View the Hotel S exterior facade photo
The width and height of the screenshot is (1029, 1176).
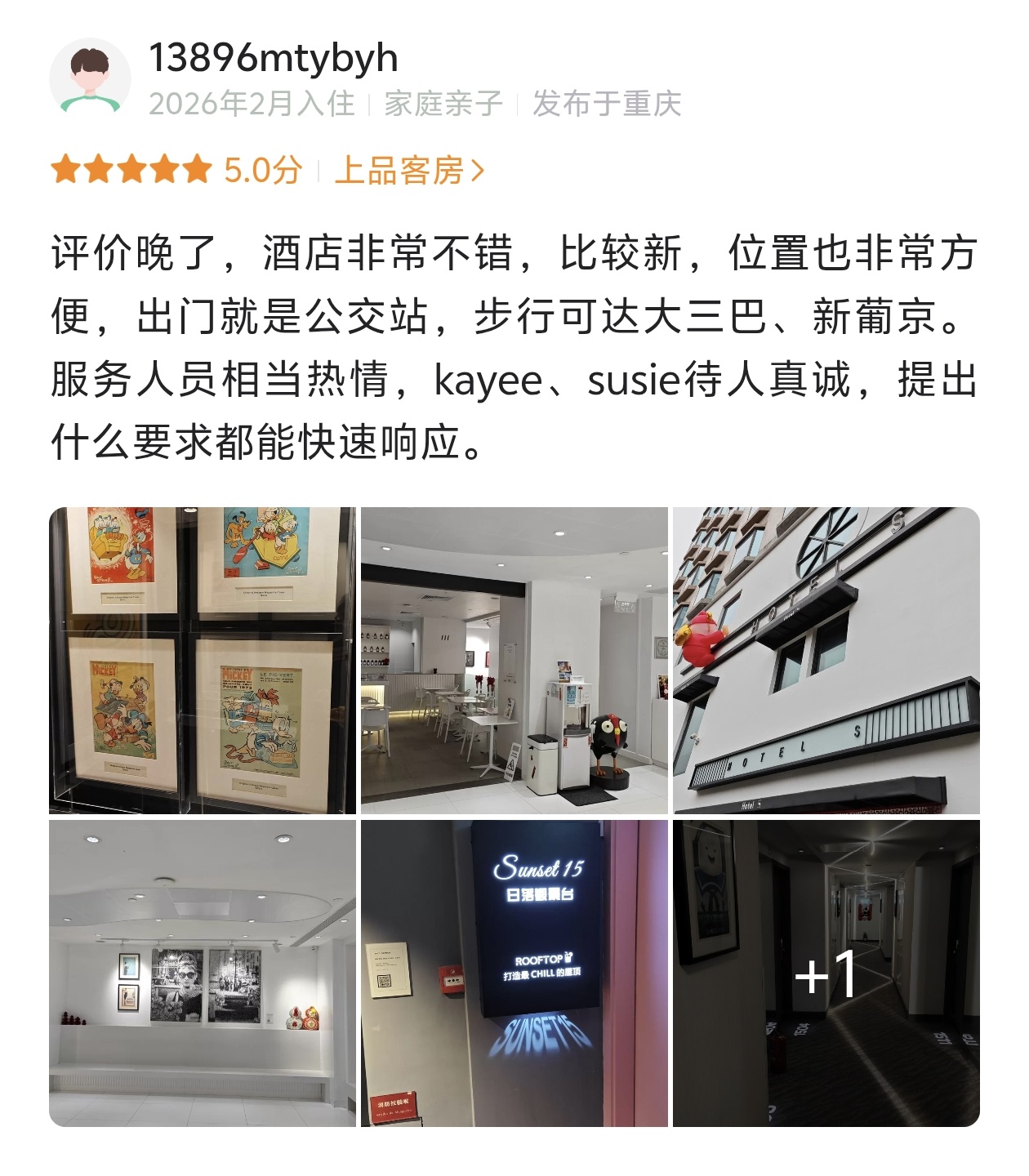[x=826, y=660]
